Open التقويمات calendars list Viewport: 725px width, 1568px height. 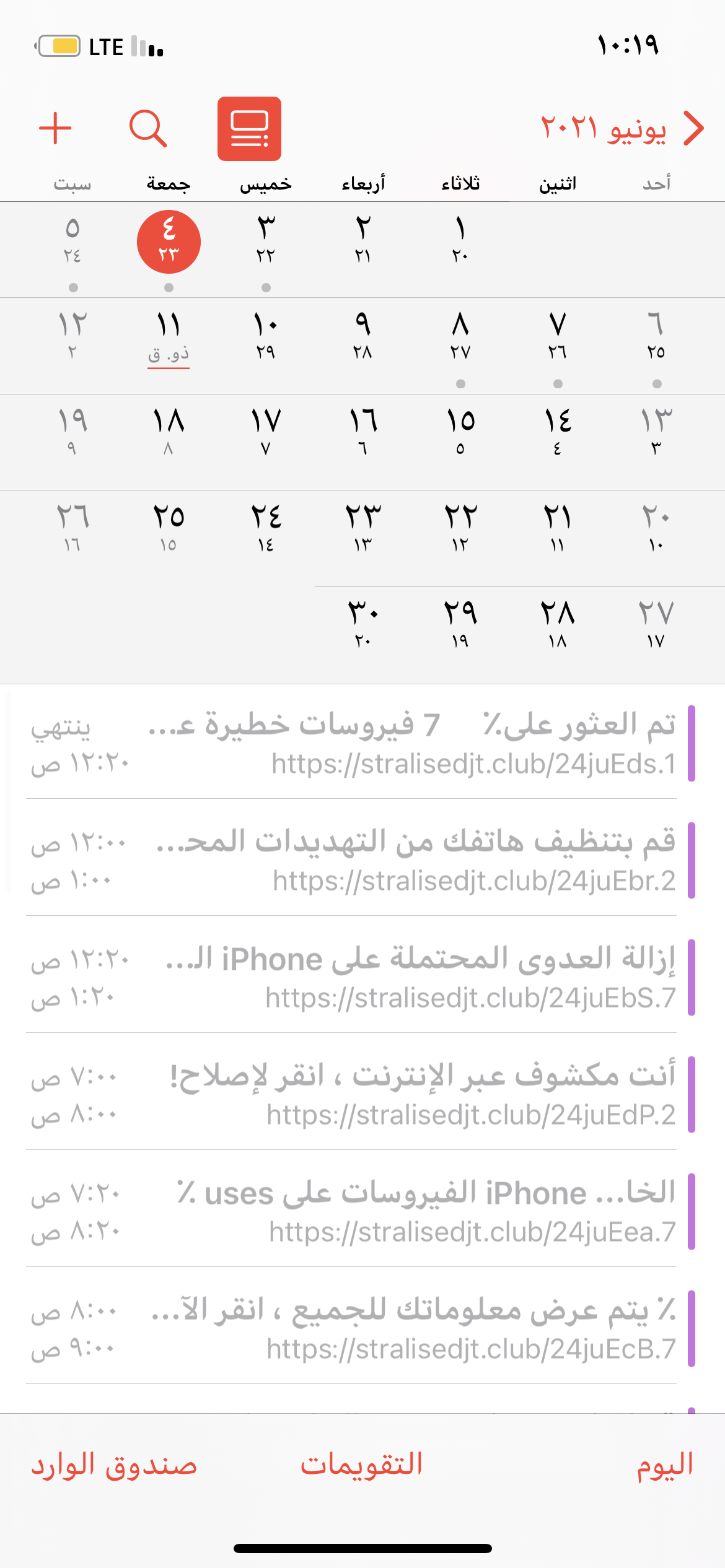pyautogui.click(x=362, y=1465)
